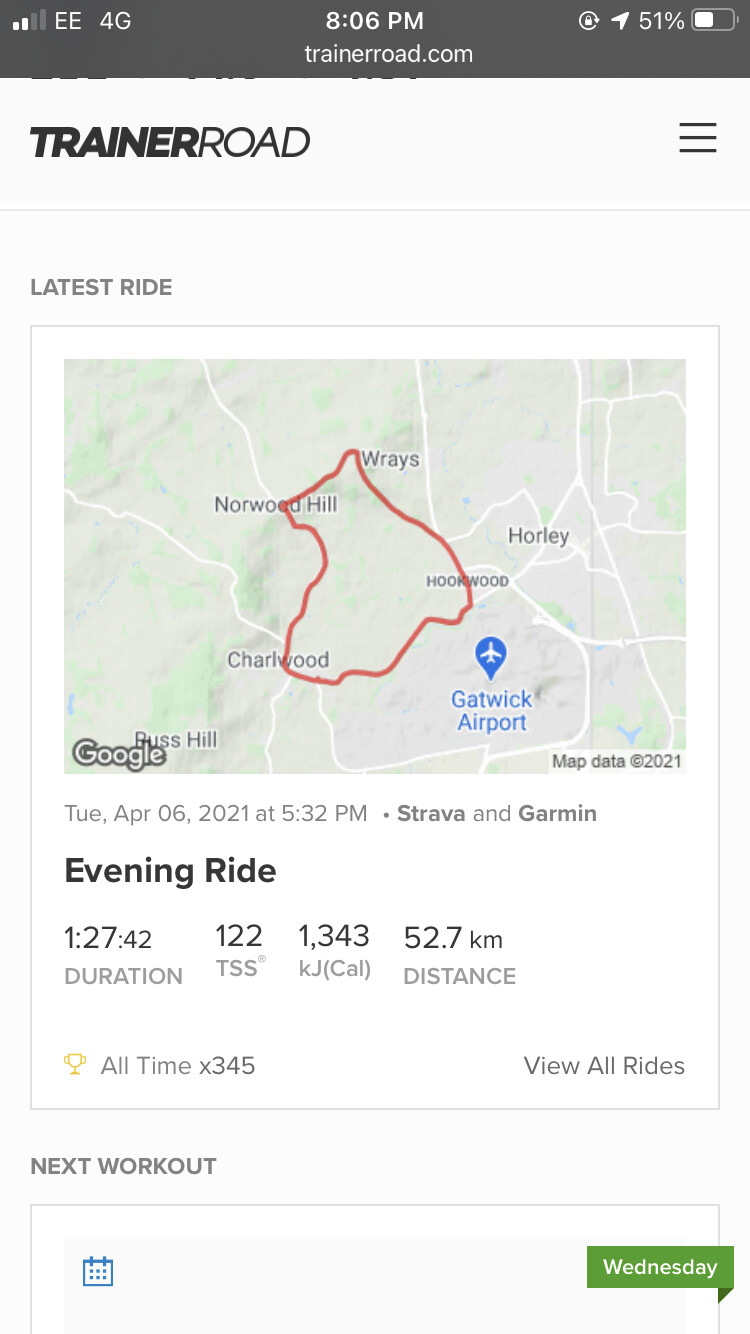This screenshot has height=1334, width=750.
Task: Tap the trainerroad.com address bar
Action: click(388, 54)
